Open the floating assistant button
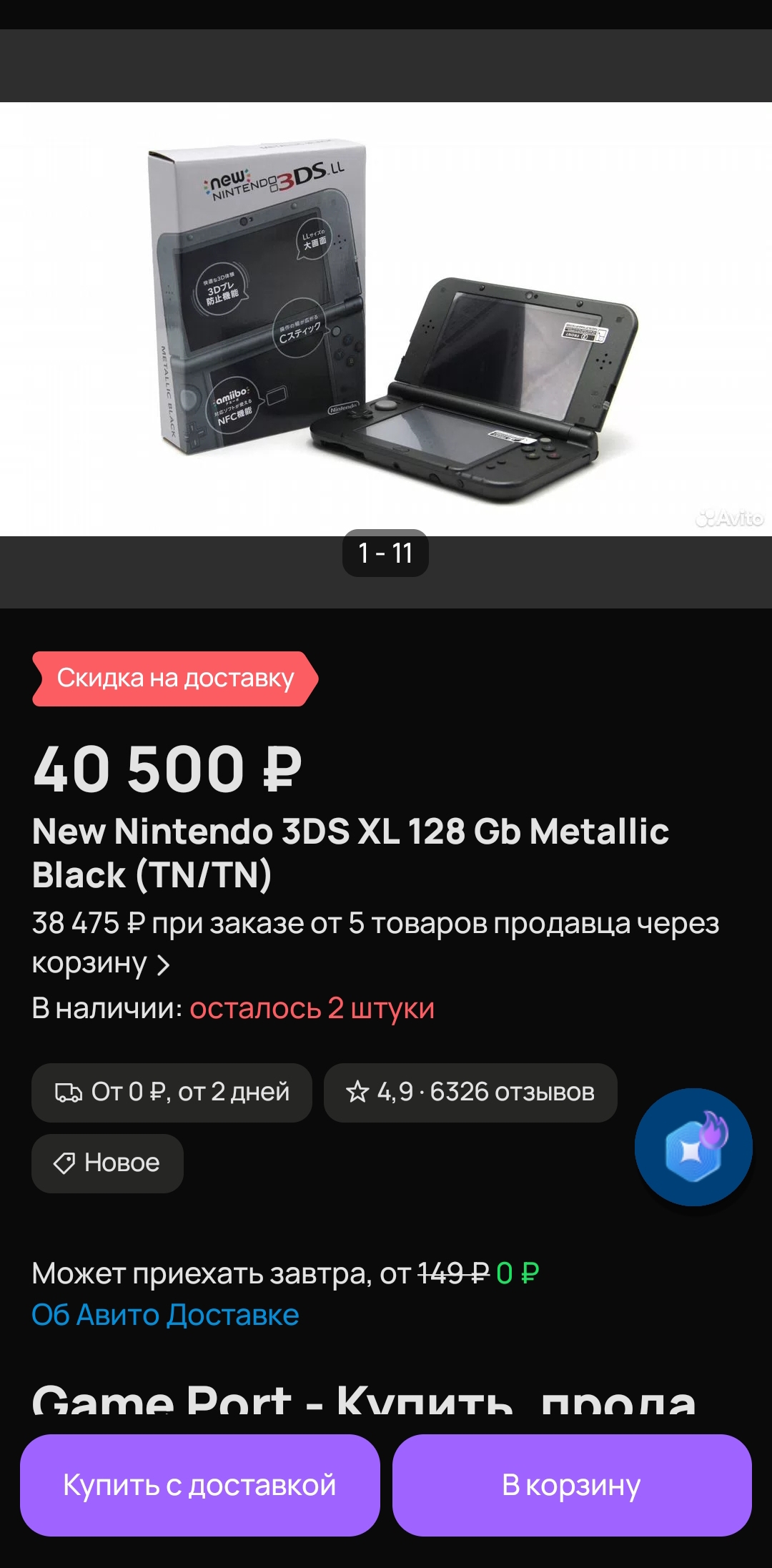 (693, 1147)
